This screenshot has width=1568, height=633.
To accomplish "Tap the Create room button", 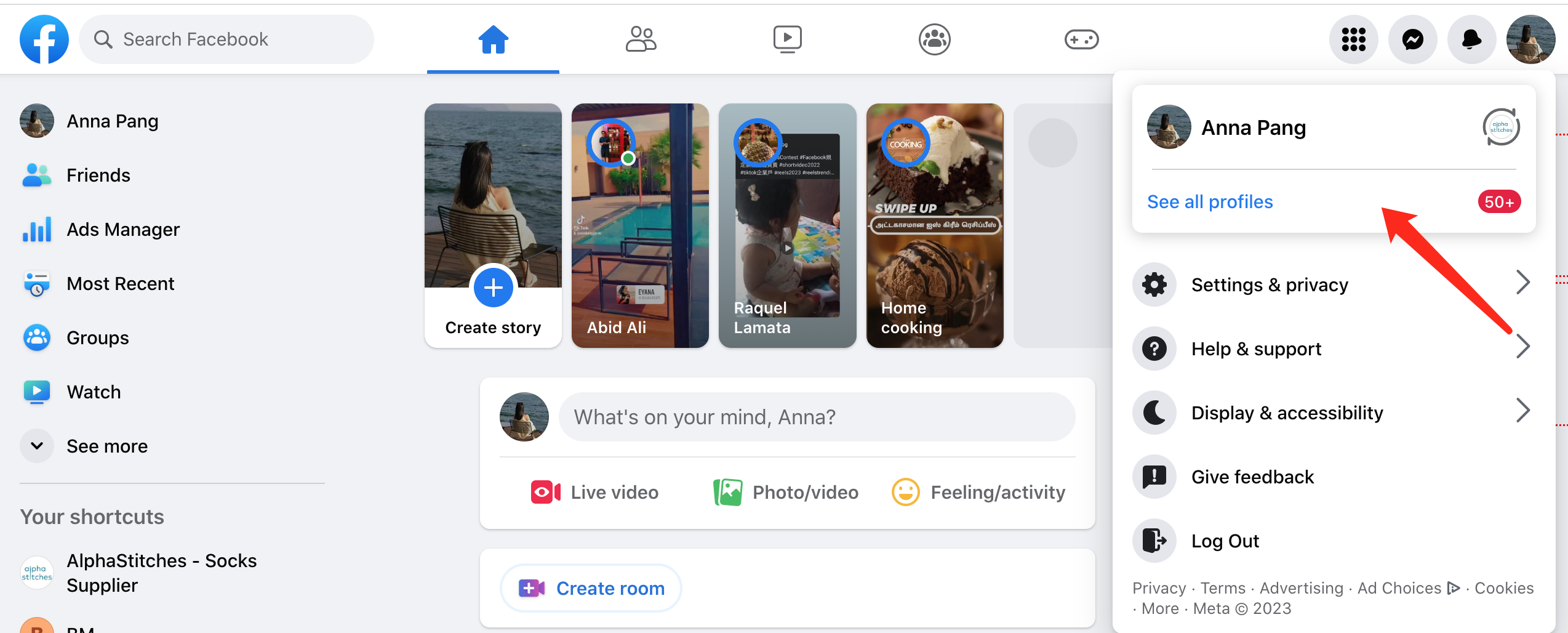I will [591, 588].
